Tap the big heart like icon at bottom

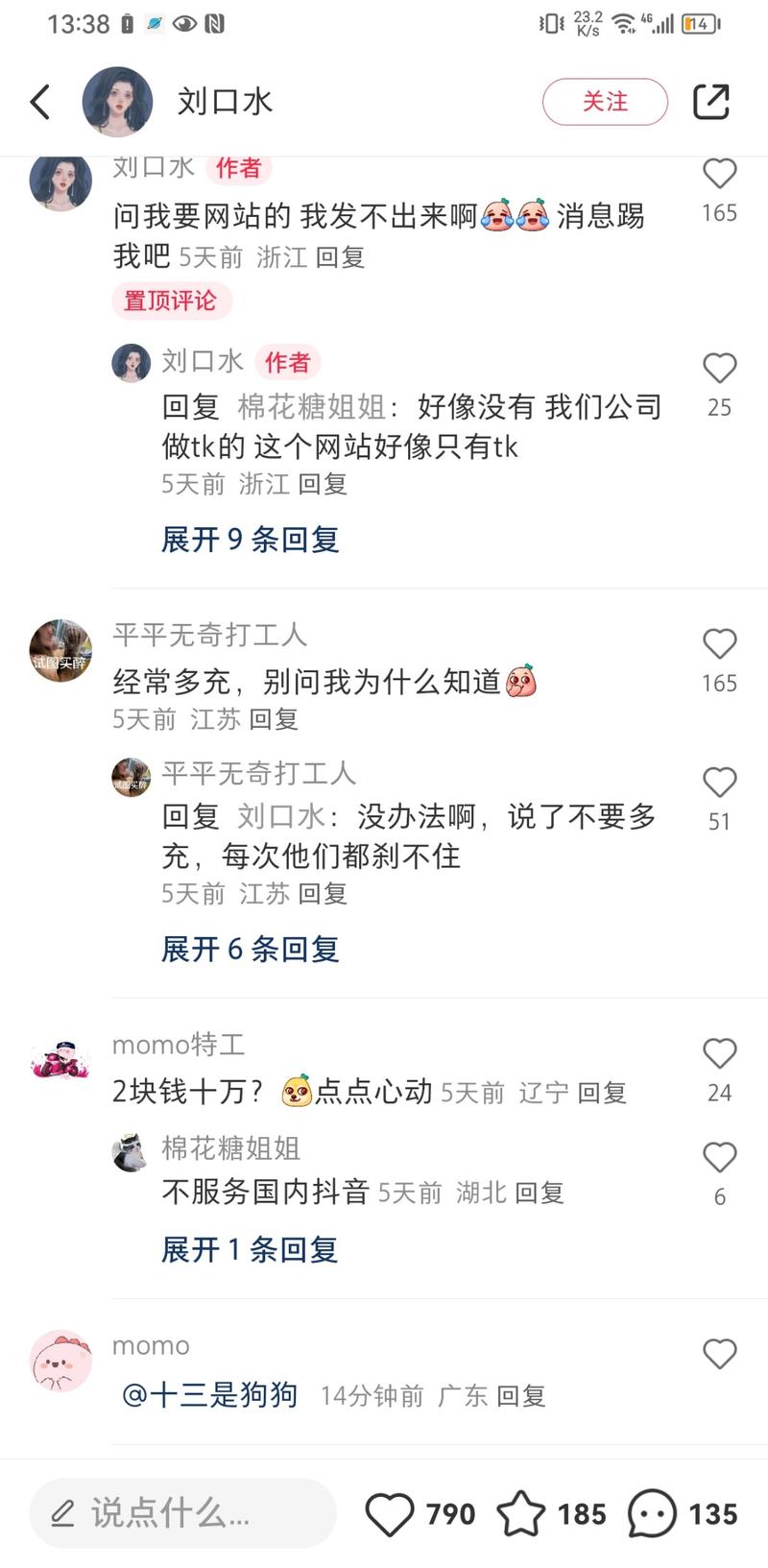[x=392, y=1513]
